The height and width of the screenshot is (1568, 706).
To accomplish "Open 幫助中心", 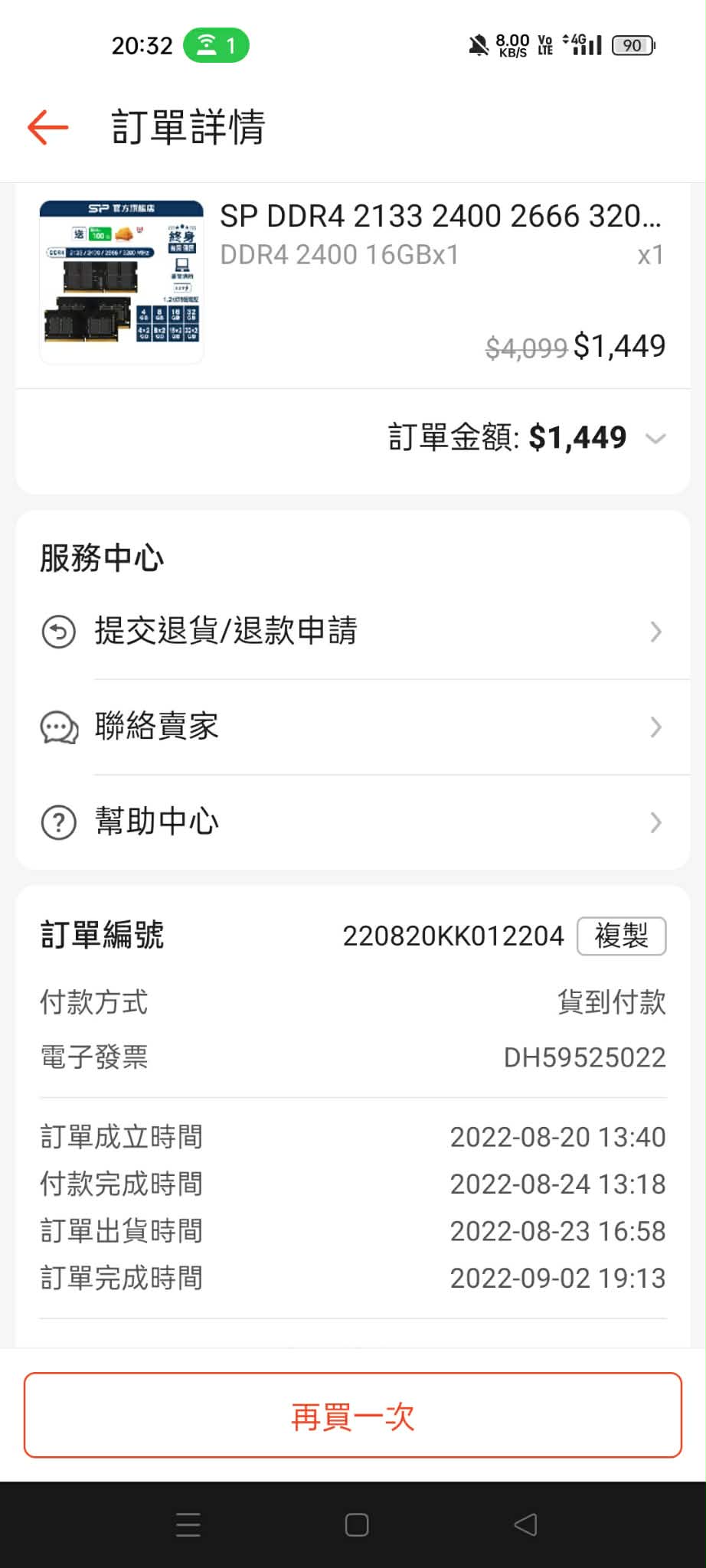I will coord(352,822).
